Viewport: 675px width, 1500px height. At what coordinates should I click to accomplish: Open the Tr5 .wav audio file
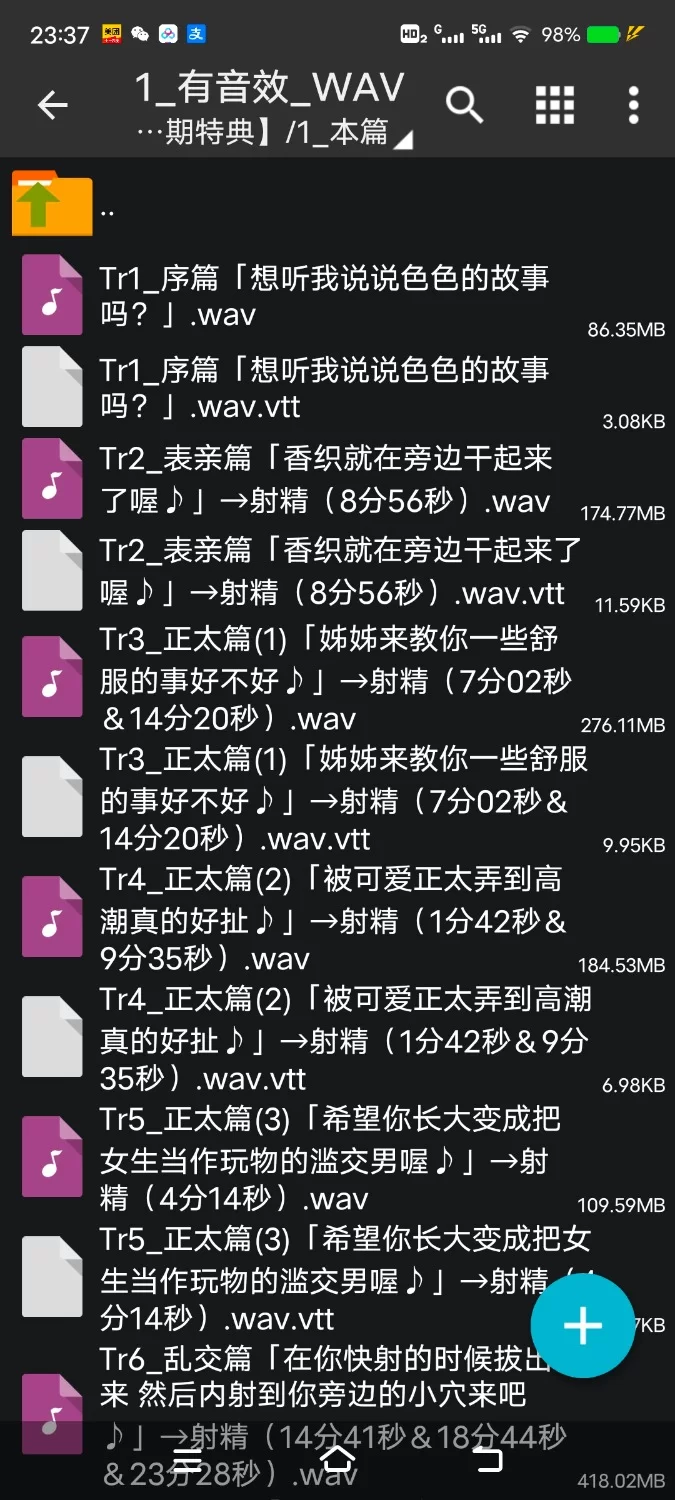click(x=324, y=1160)
